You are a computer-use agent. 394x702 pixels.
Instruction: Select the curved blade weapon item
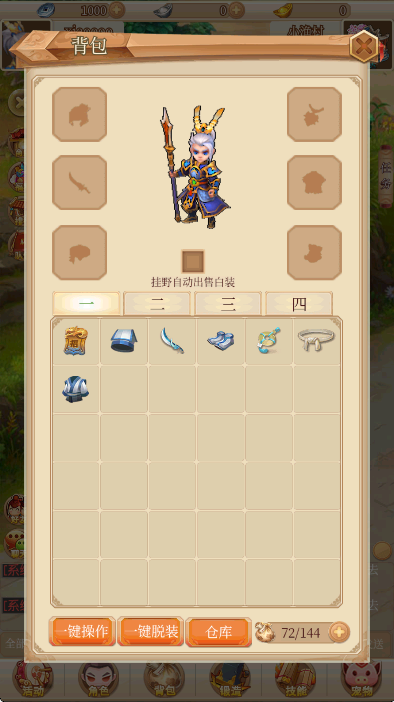click(x=172, y=341)
